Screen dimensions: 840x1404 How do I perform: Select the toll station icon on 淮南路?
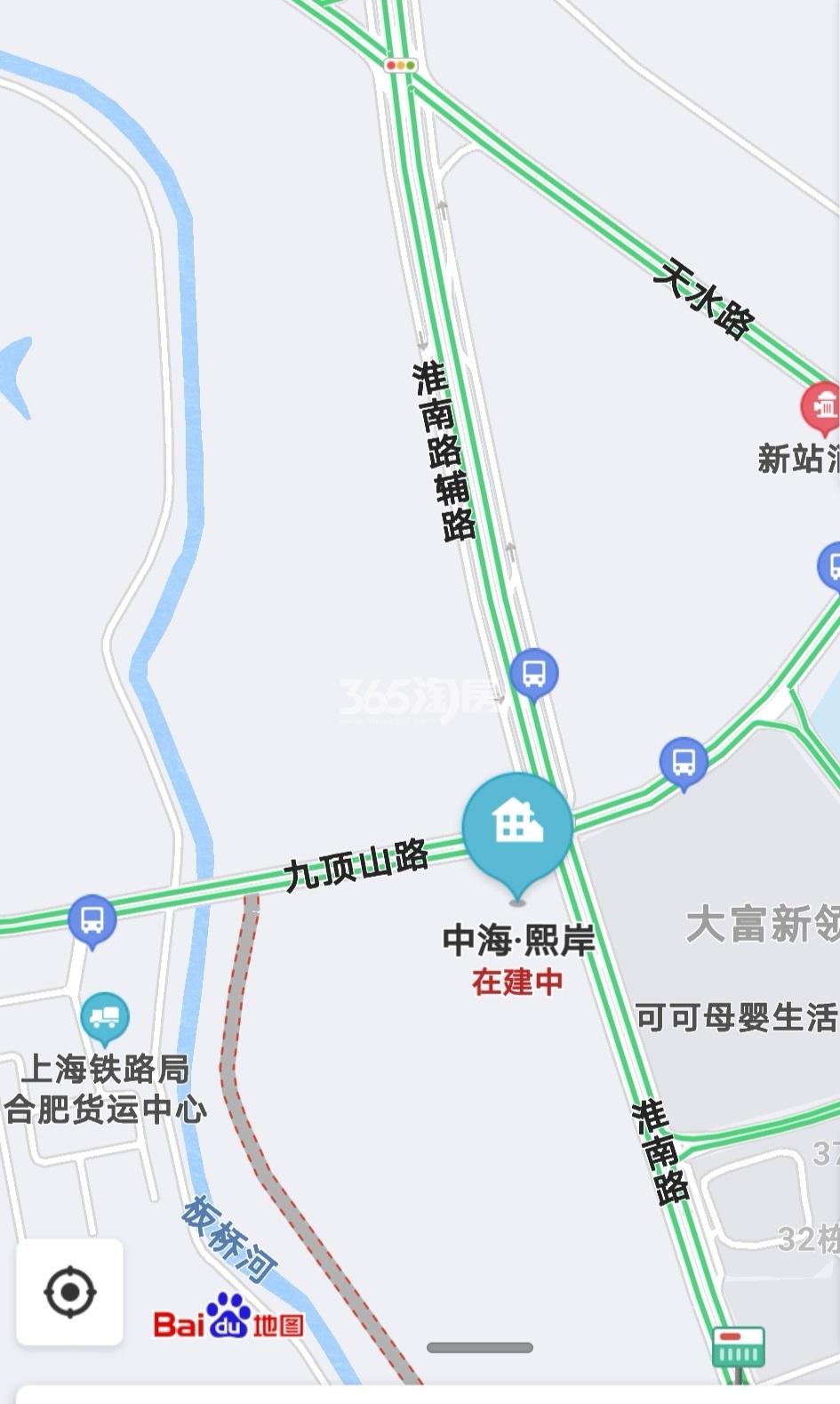pyautogui.click(x=739, y=1346)
